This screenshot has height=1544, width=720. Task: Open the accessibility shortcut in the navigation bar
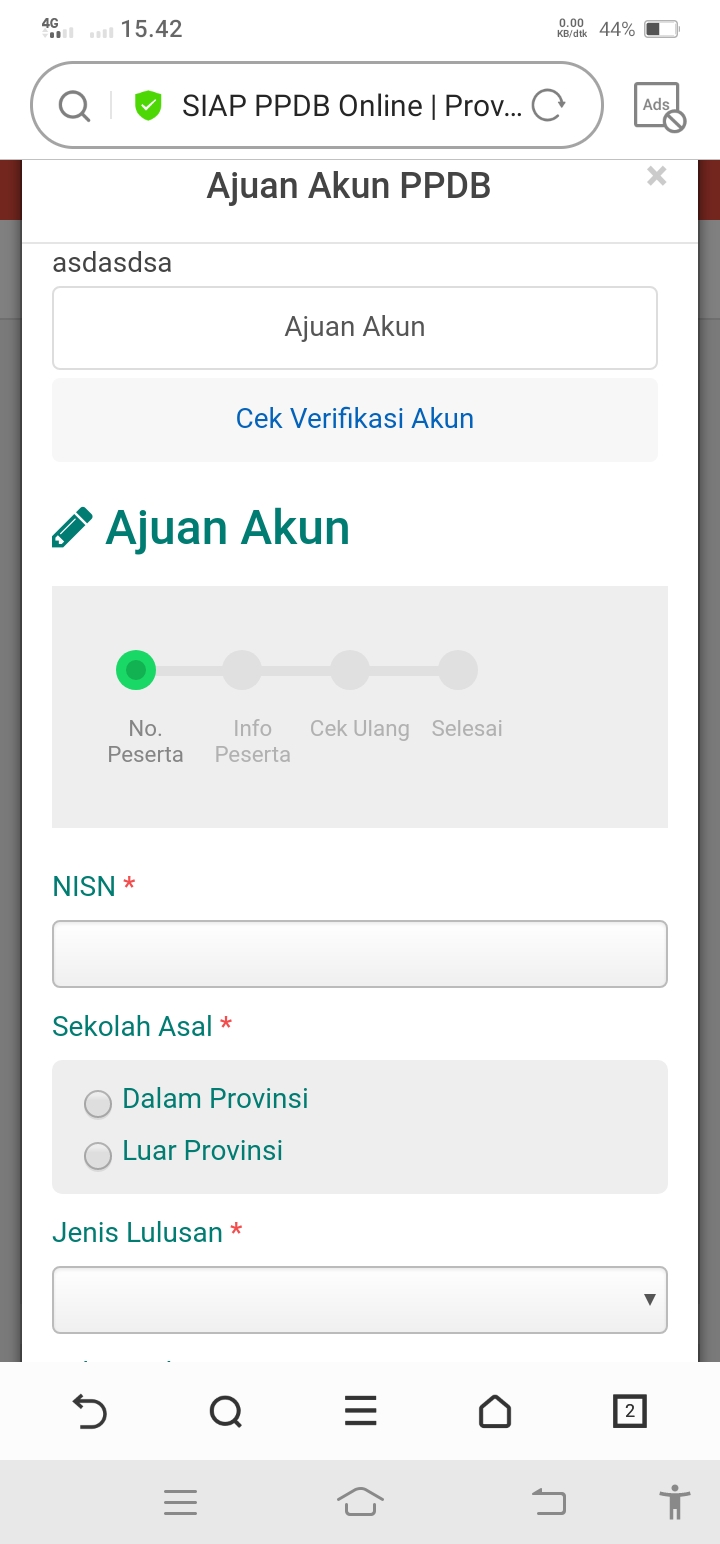pyautogui.click(x=675, y=1501)
